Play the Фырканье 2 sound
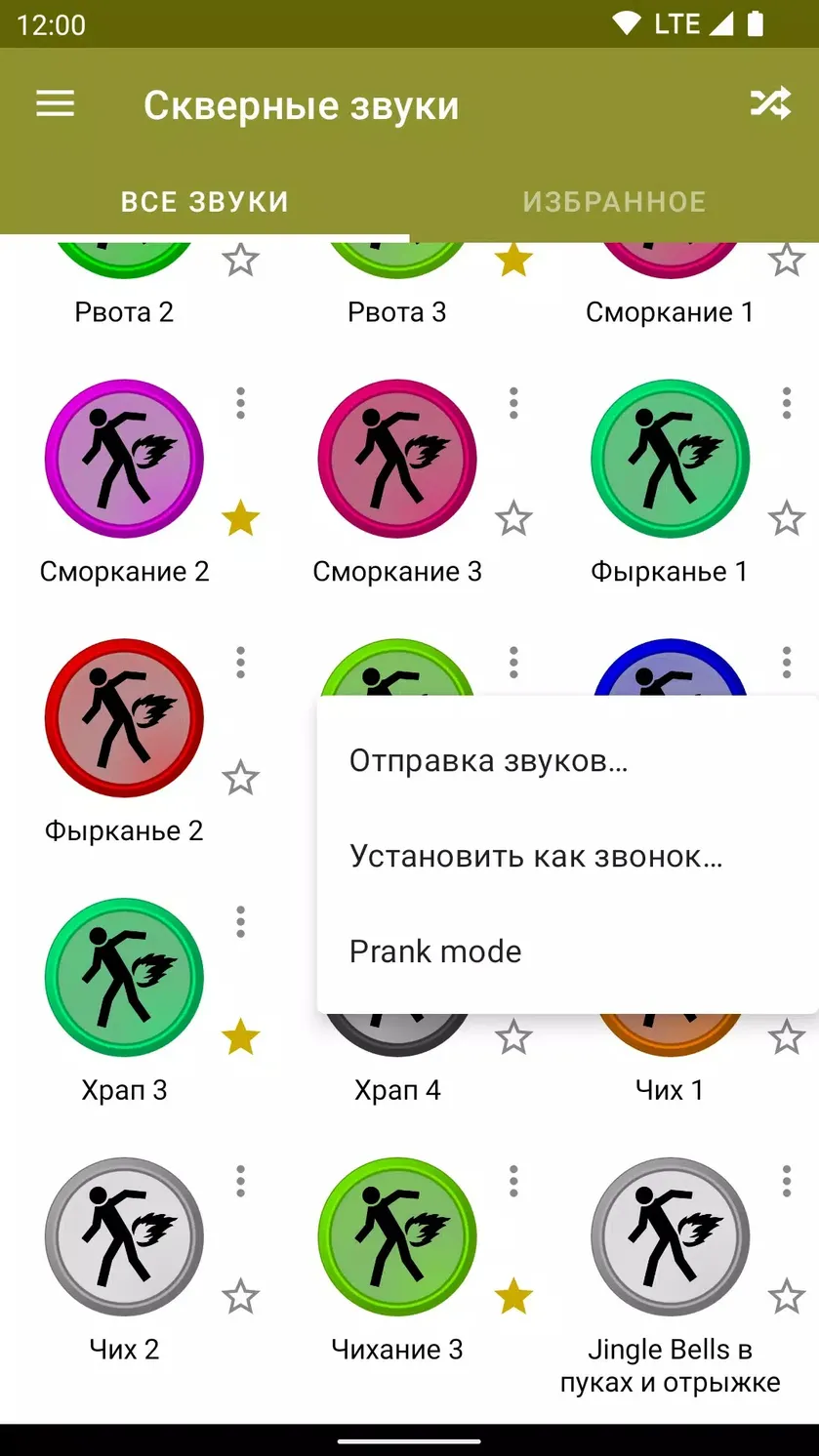819x1456 pixels. [124, 718]
